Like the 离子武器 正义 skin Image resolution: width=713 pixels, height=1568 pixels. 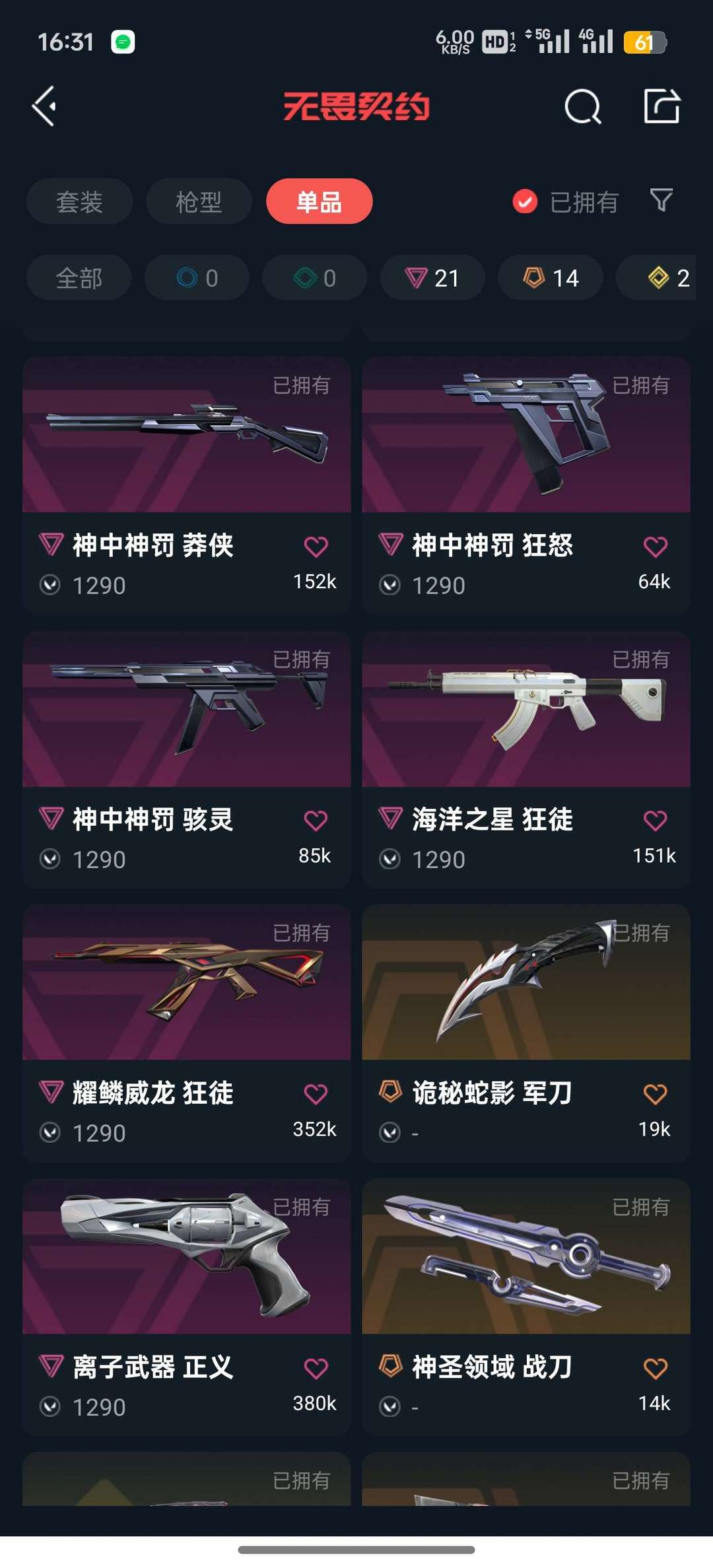(x=316, y=1369)
